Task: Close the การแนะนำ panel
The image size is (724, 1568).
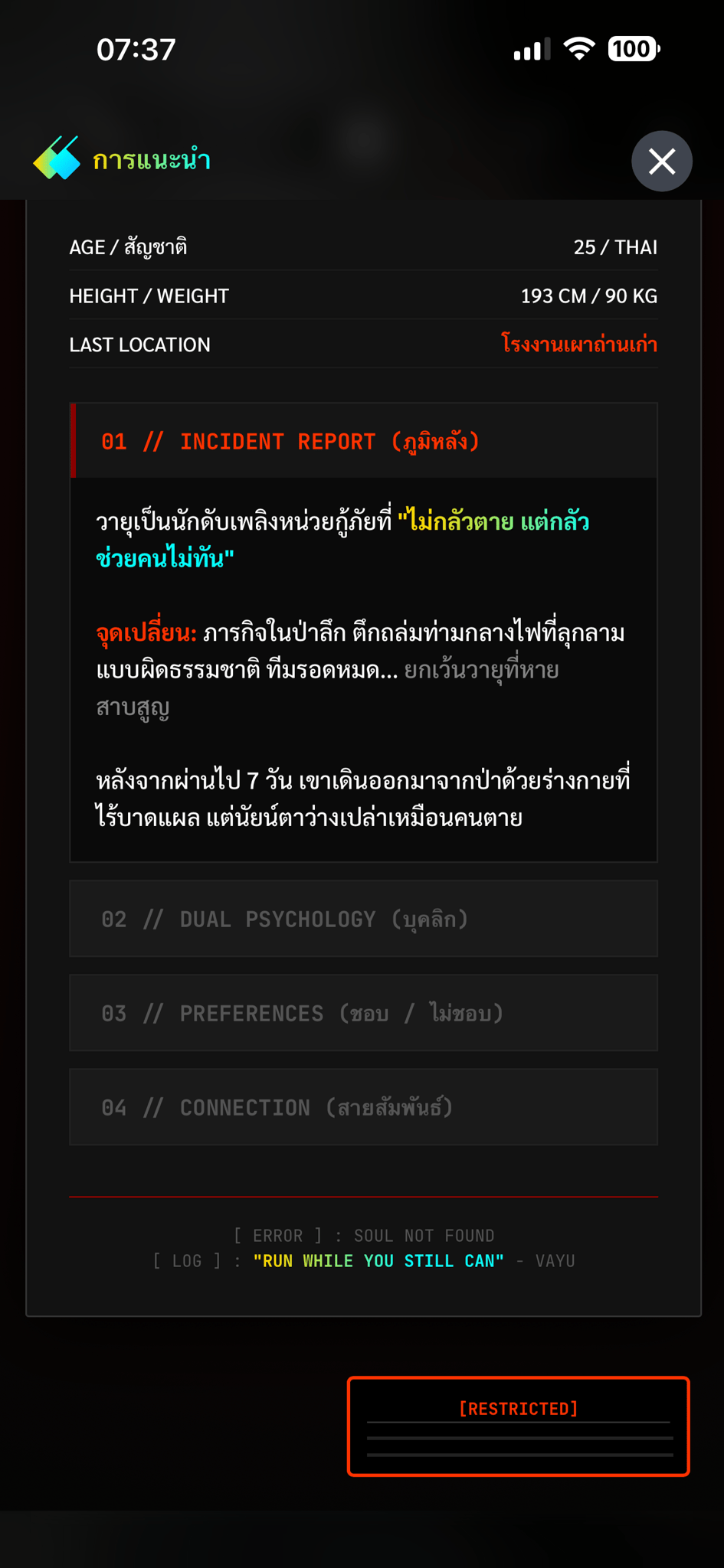Action: pyautogui.click(x=662, y=161)
